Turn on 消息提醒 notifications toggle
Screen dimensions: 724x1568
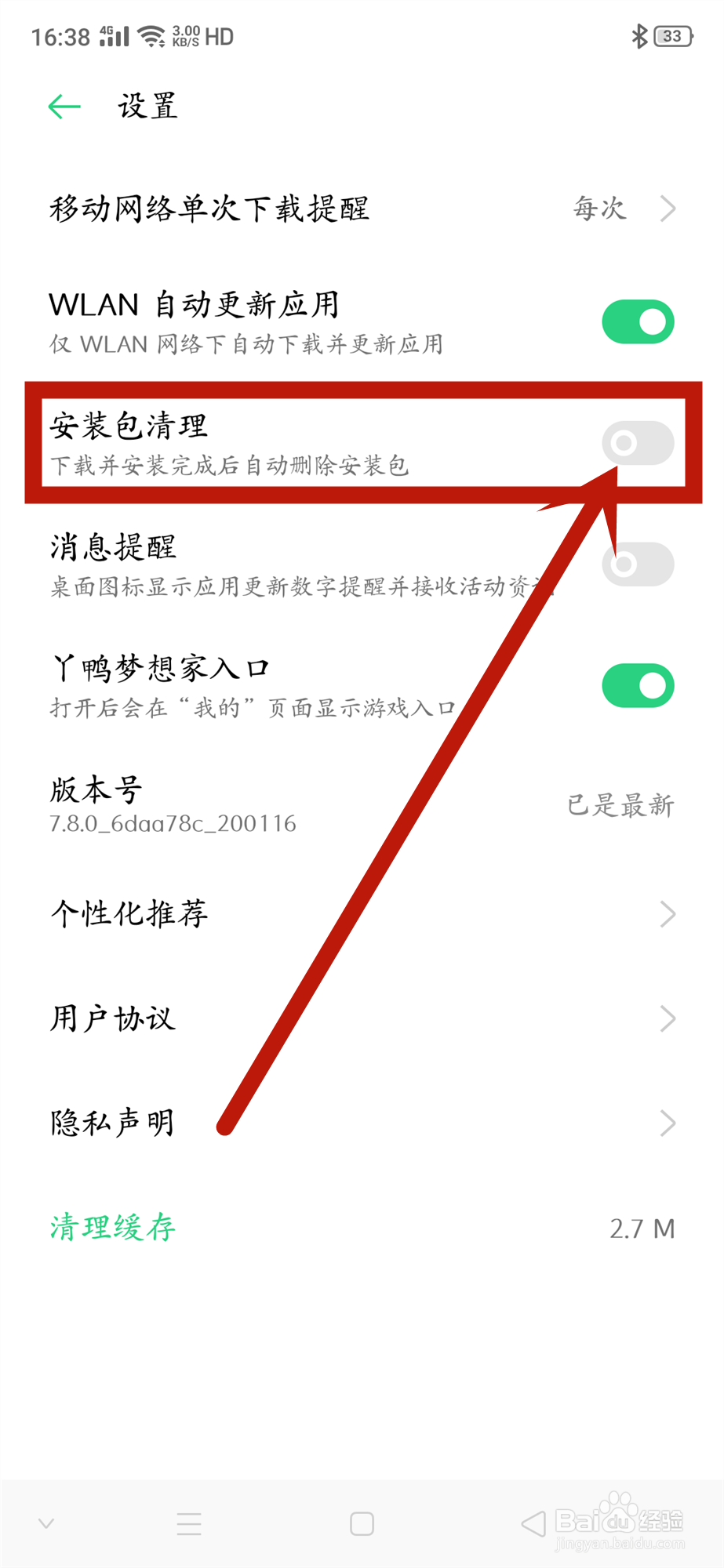(638, 563)
